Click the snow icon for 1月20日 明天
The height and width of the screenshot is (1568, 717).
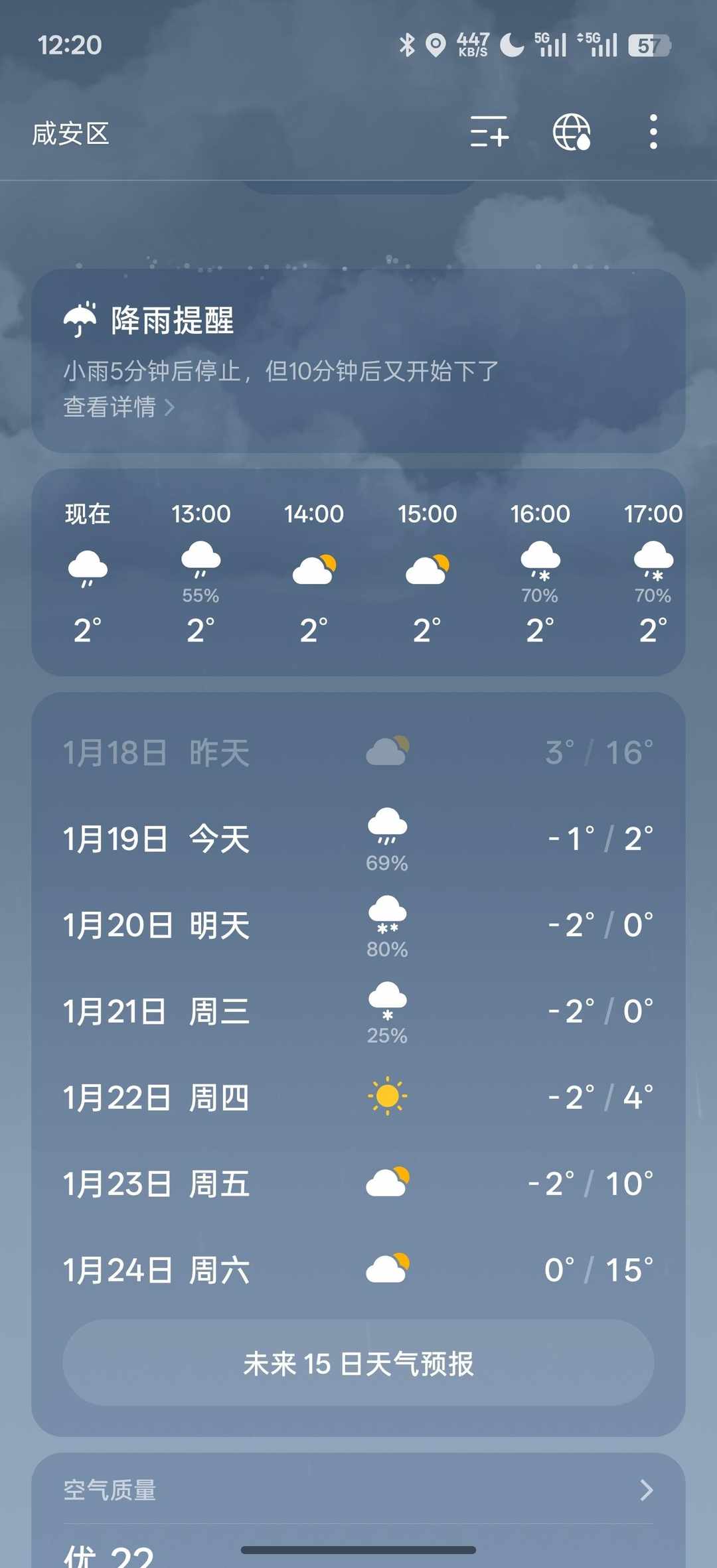tap(388, 916)
